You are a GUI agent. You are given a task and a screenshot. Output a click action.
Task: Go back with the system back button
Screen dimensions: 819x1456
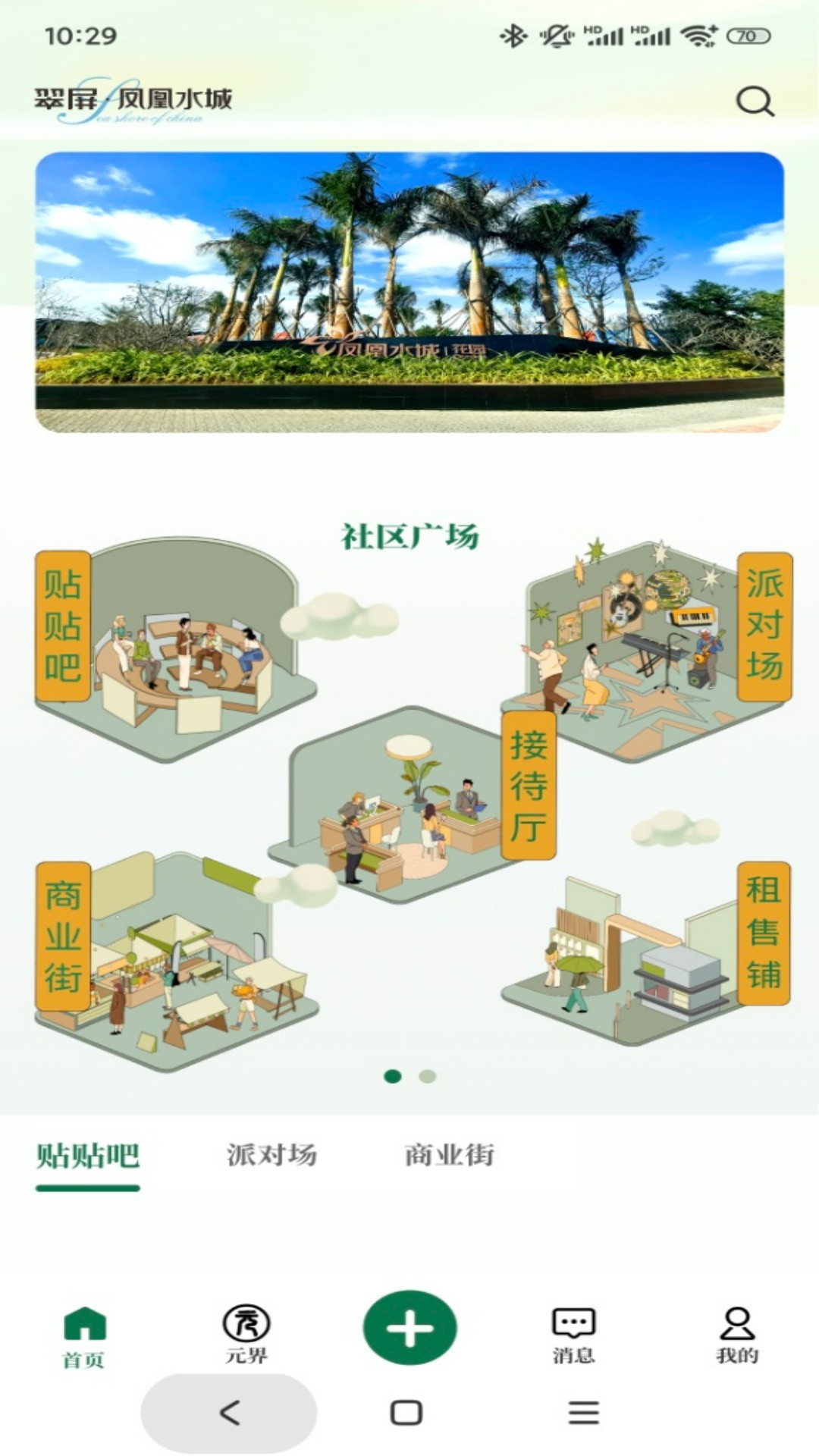(x=229, y=1412)
